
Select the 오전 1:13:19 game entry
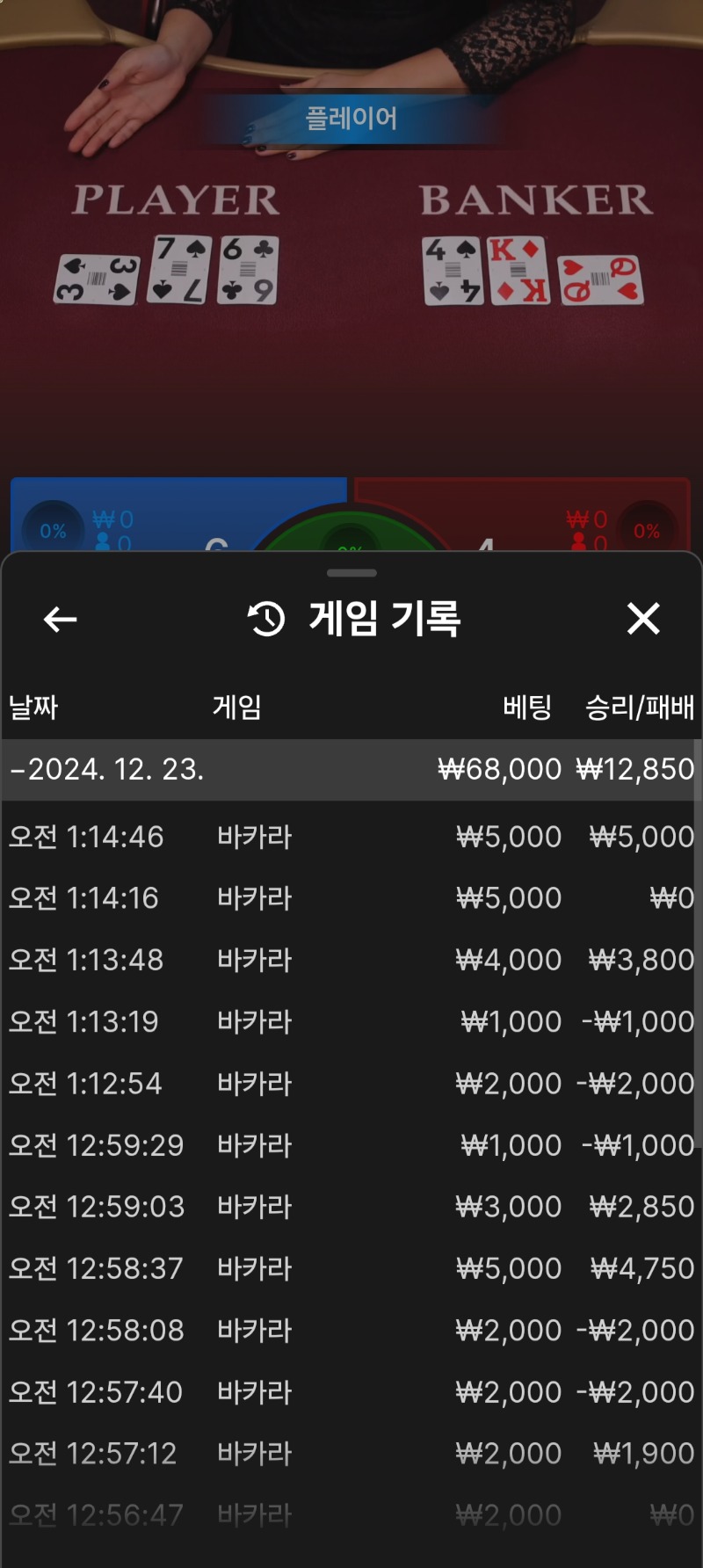(x=351, y=1021)
